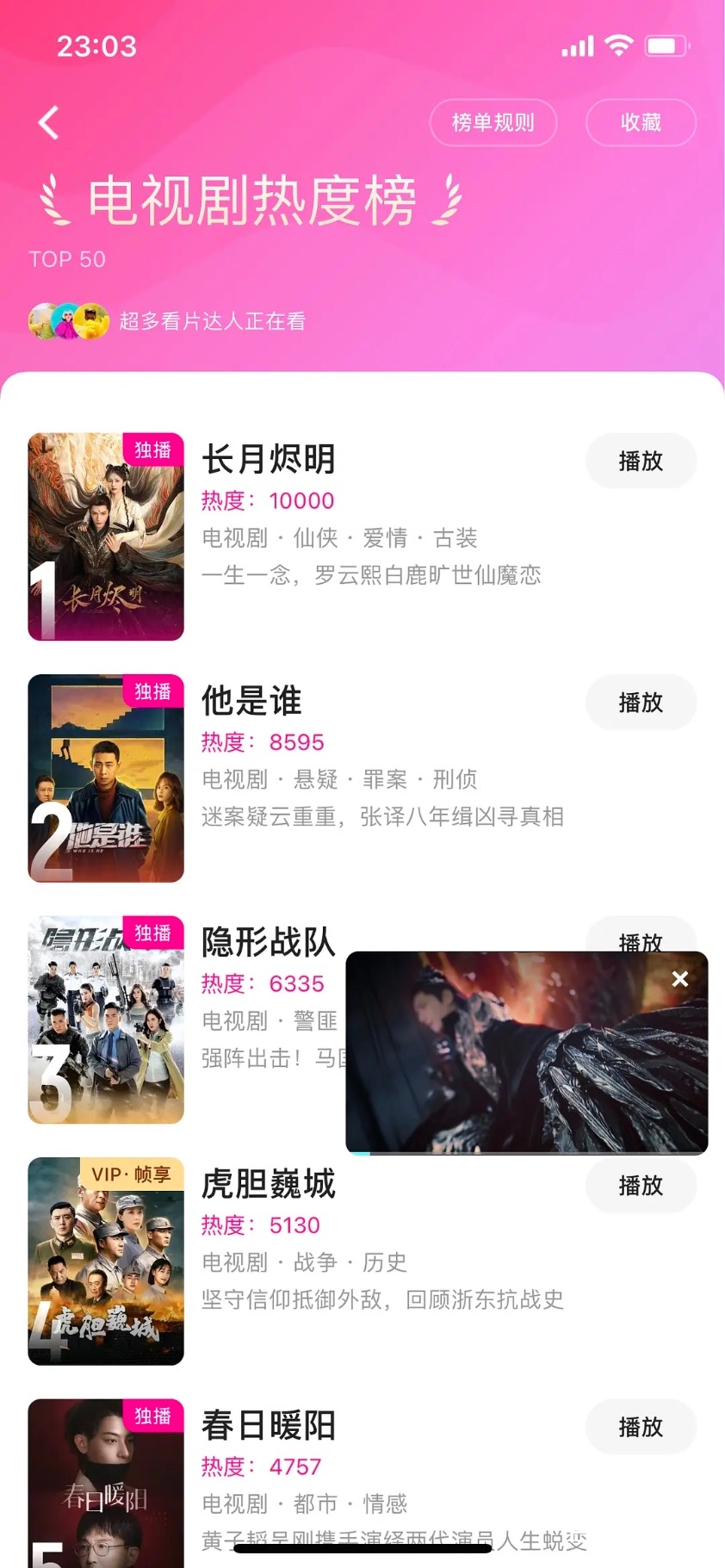Close the floating mini video player
This screenshot has height=1568, width=725.
pyautogui.click(x=679, y=978)
